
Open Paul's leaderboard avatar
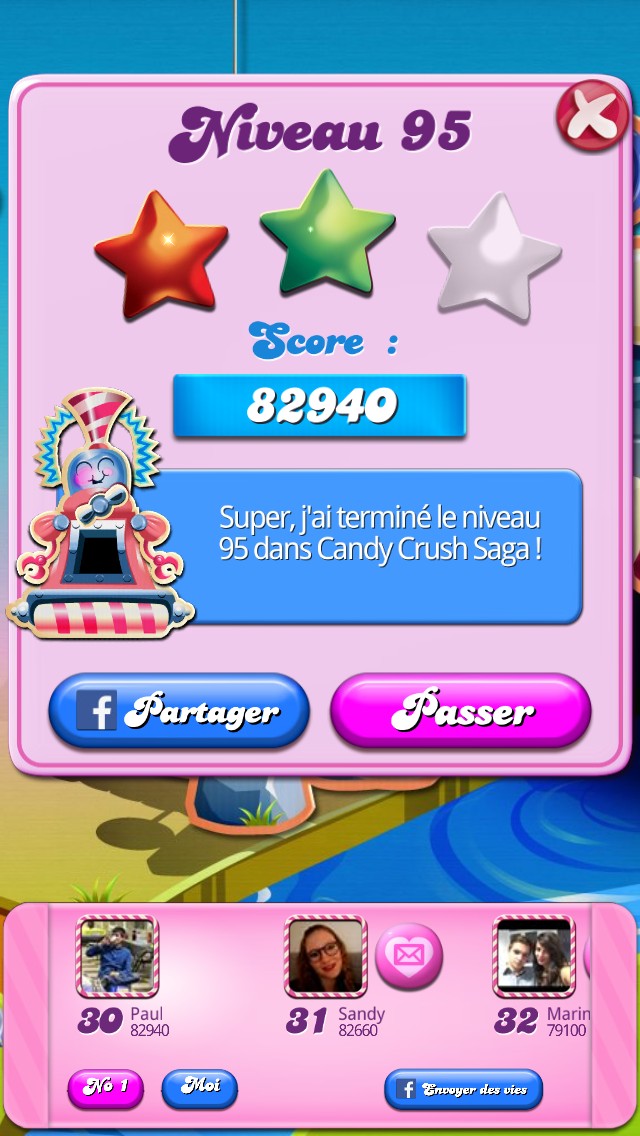tap(117, 956)
